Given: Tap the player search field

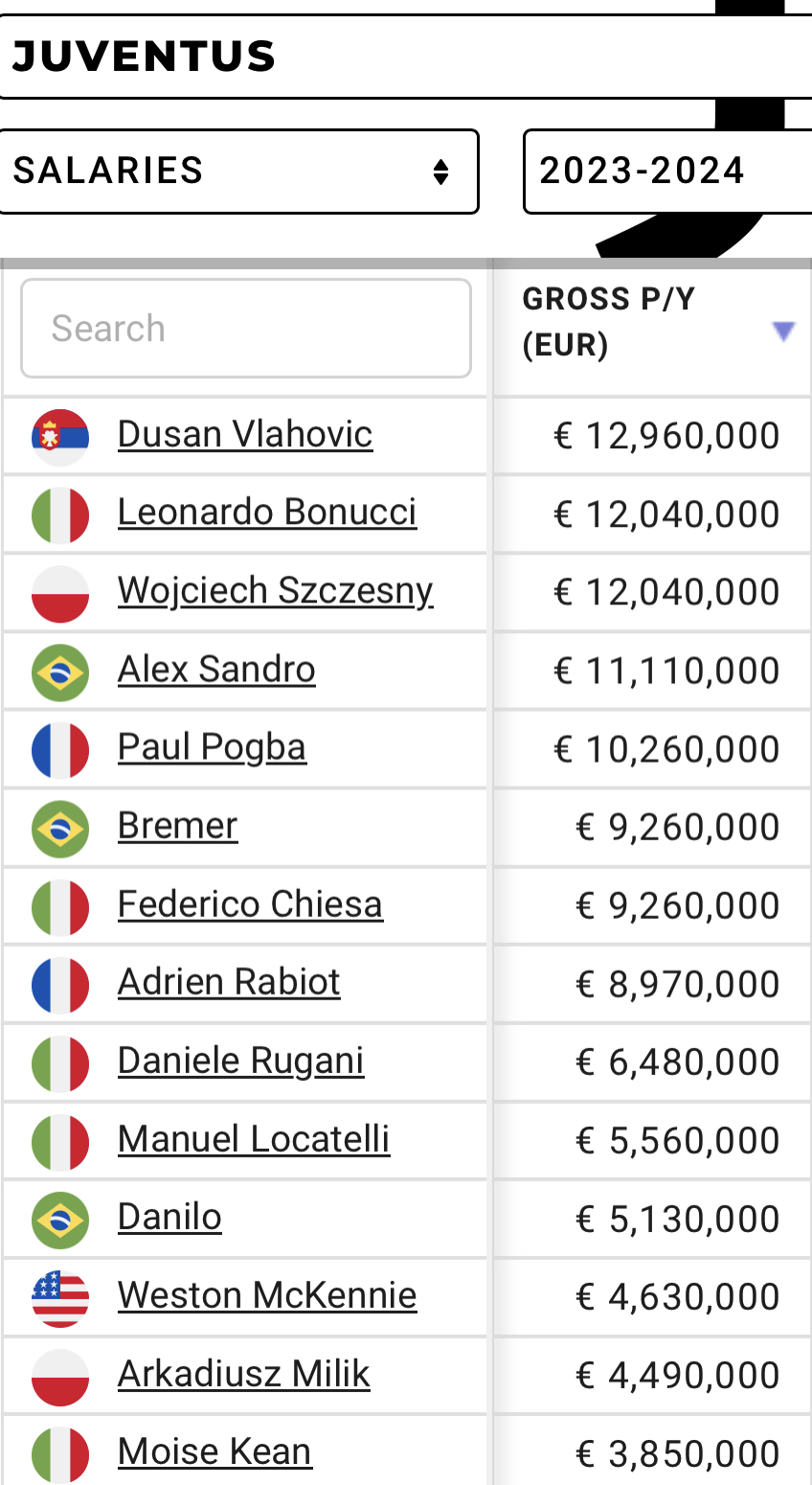Looking at the screenshot, I should (246, 329).
